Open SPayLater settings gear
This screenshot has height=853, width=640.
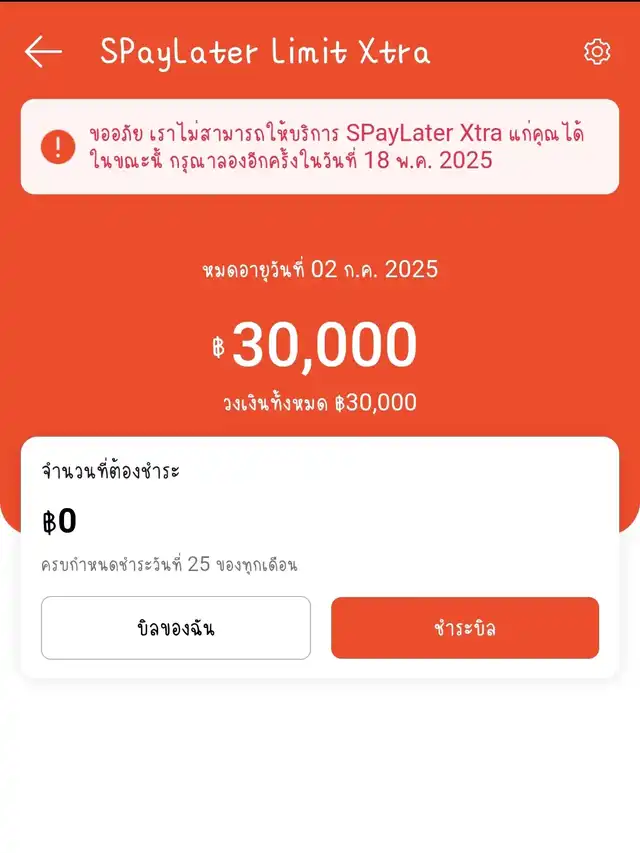pyautogui.click(x=597, y=52)
